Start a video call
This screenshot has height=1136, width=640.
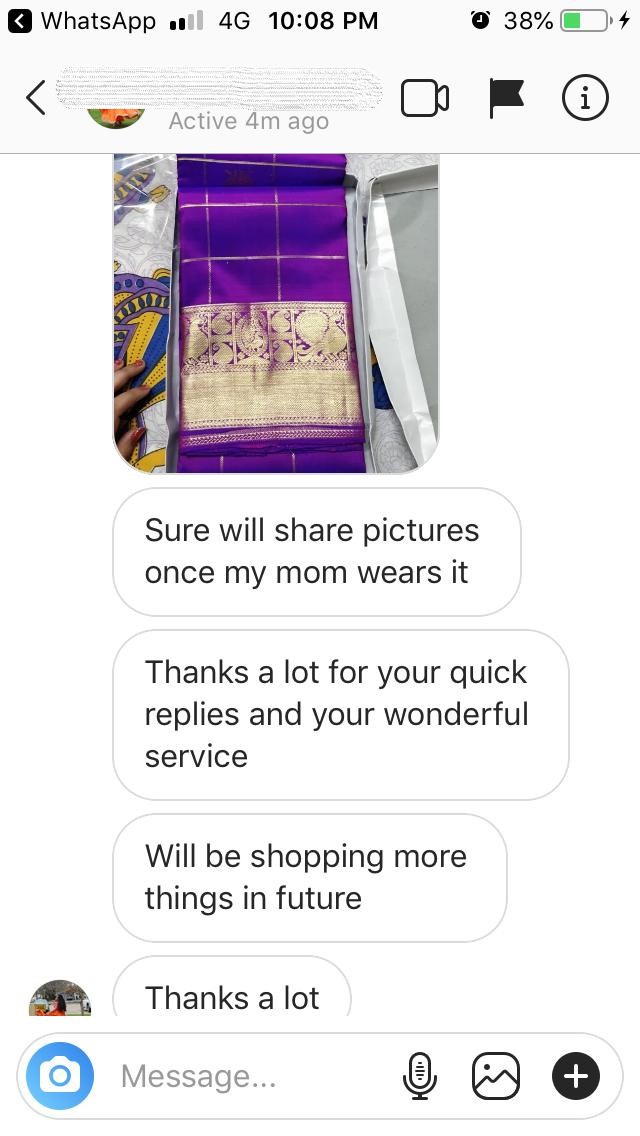(x=425, y=99)
